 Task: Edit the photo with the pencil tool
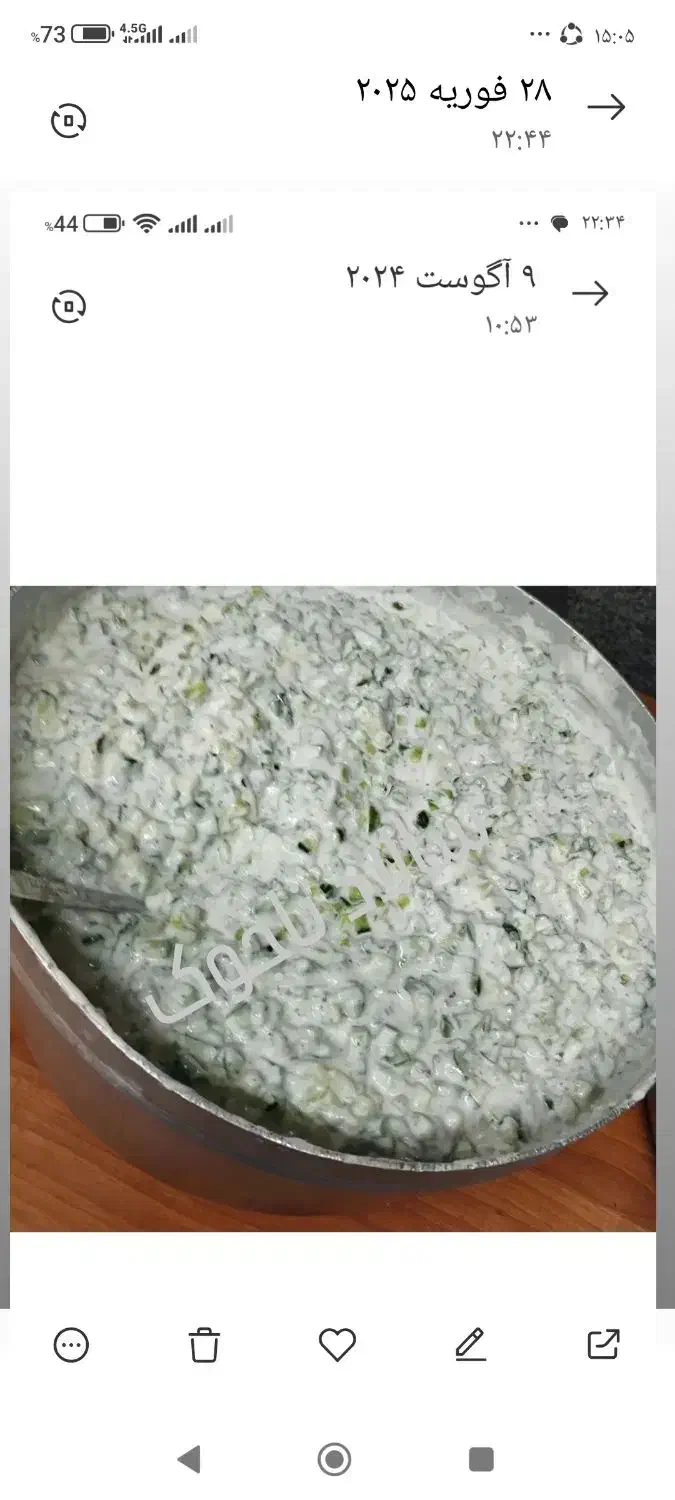[470, 1344]
